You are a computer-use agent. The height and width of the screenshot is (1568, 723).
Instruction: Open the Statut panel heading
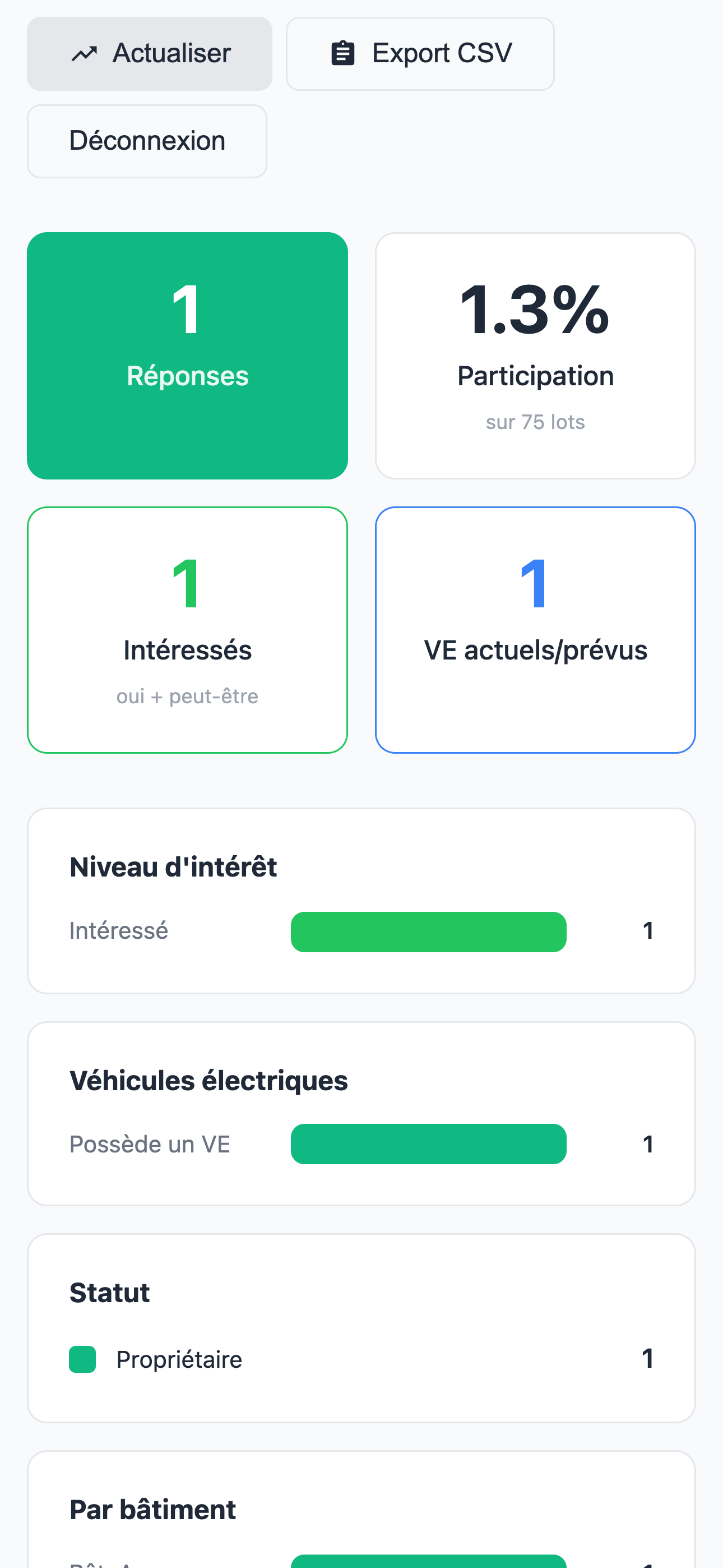click(x=109, y=1293)
